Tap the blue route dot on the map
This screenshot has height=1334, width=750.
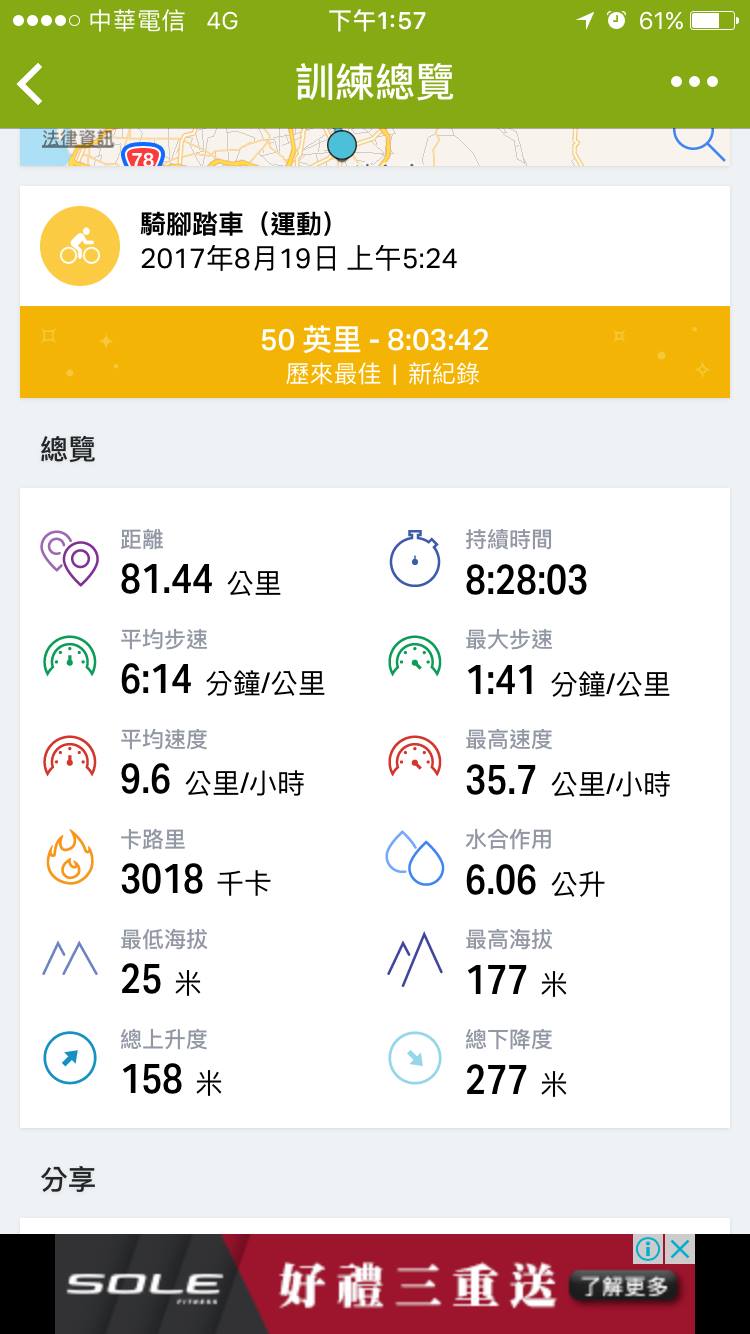click(341, 145)
